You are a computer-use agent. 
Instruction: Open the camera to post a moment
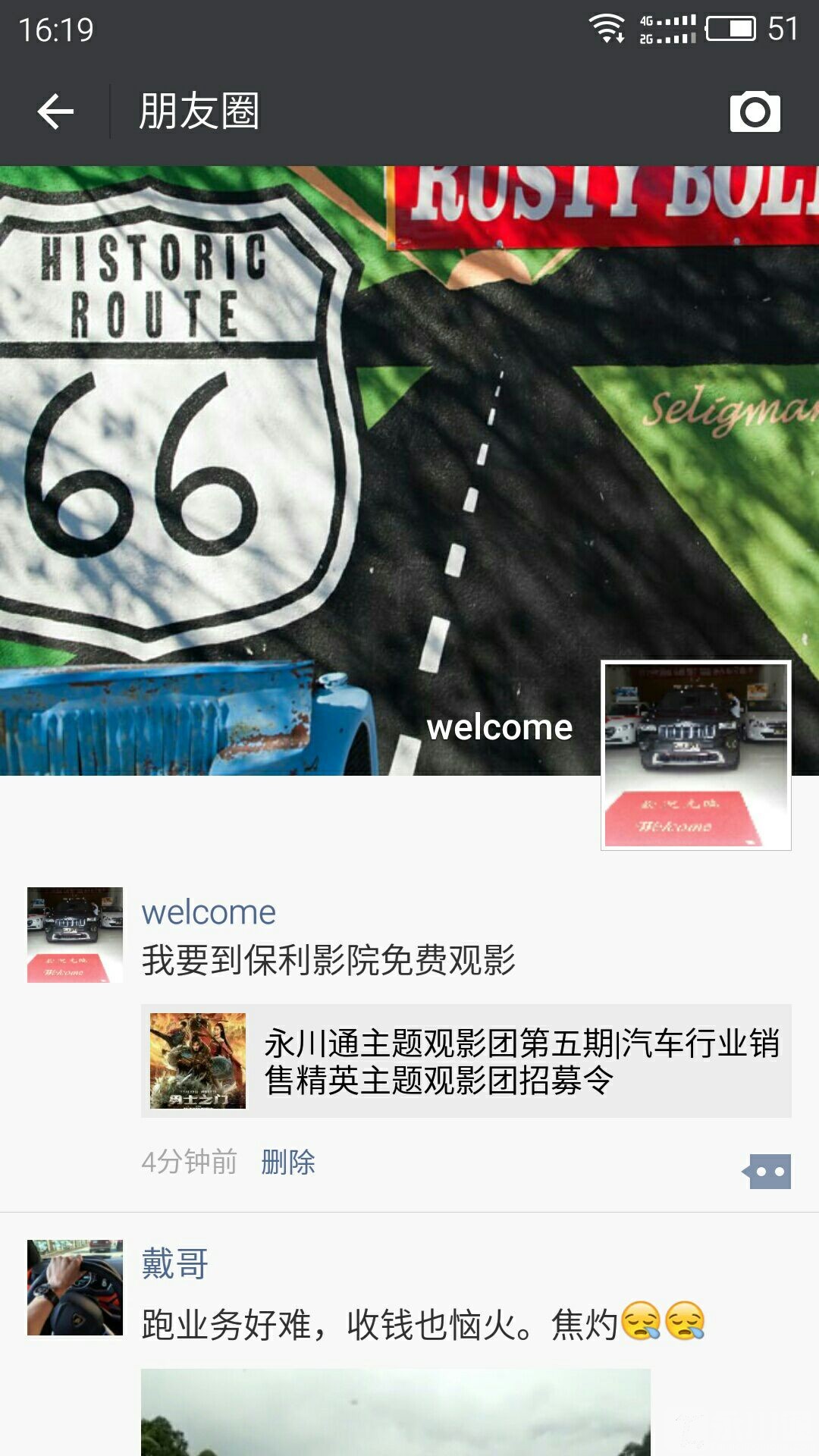tap(755, 112)
